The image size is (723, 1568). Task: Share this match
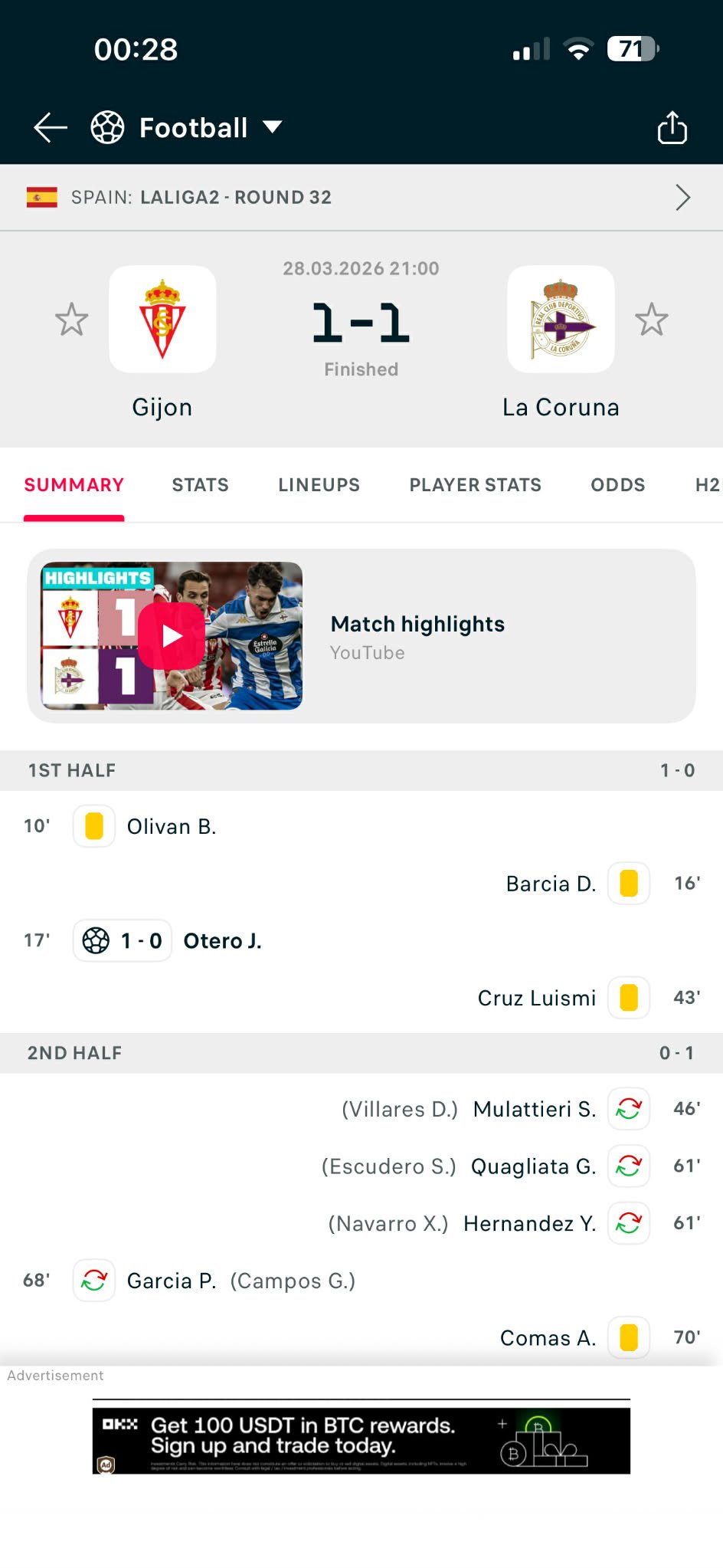pyautogui.click(x=672, y=128)
